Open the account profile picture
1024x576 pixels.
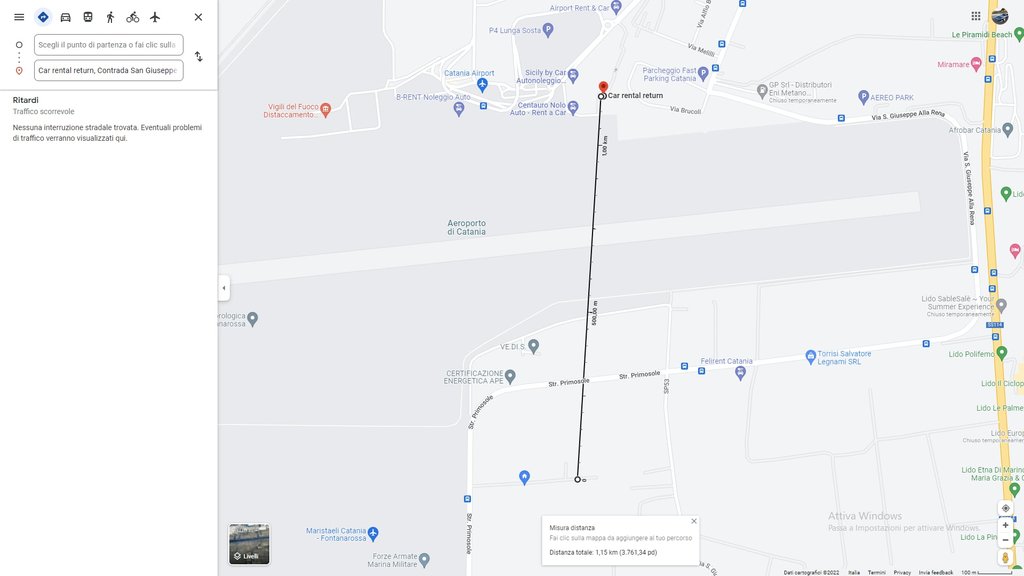(x=1000, y=16)
